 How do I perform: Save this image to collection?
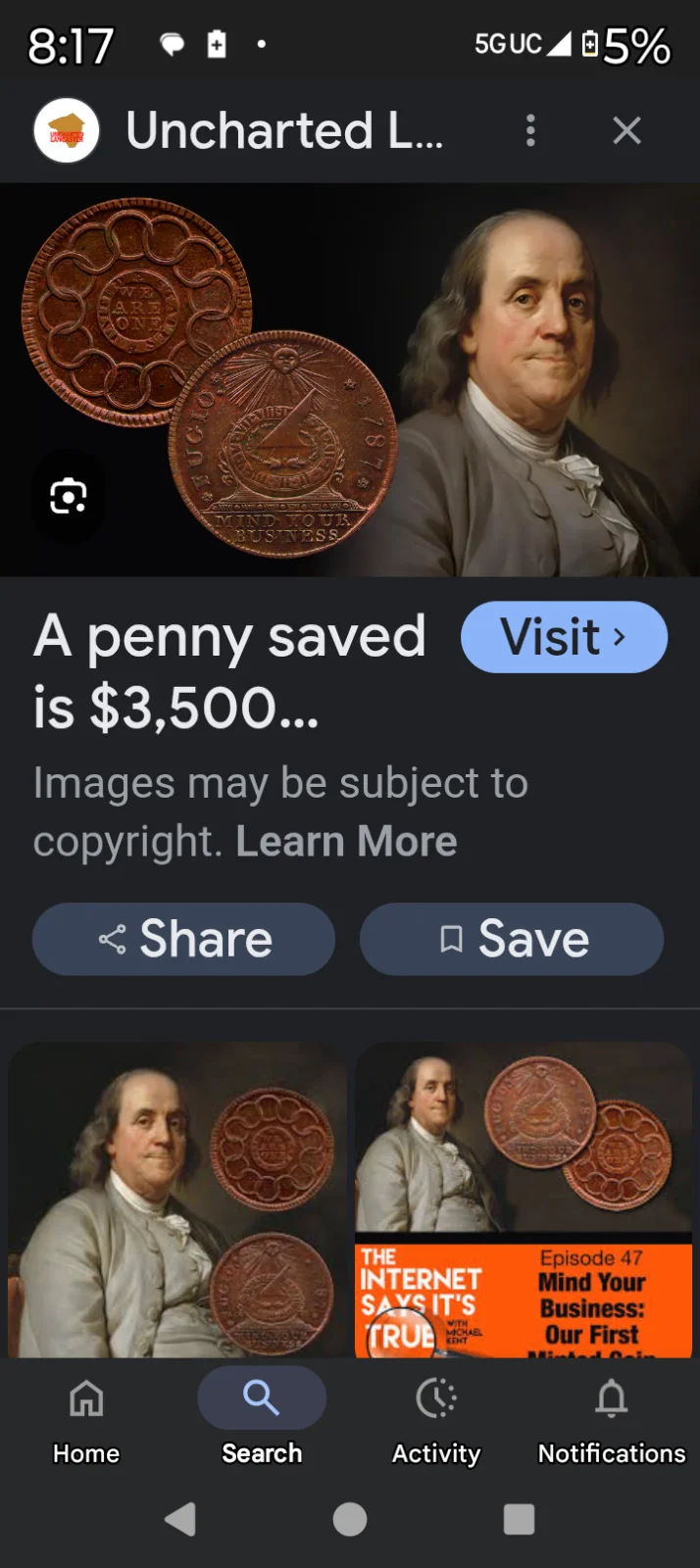512,939
